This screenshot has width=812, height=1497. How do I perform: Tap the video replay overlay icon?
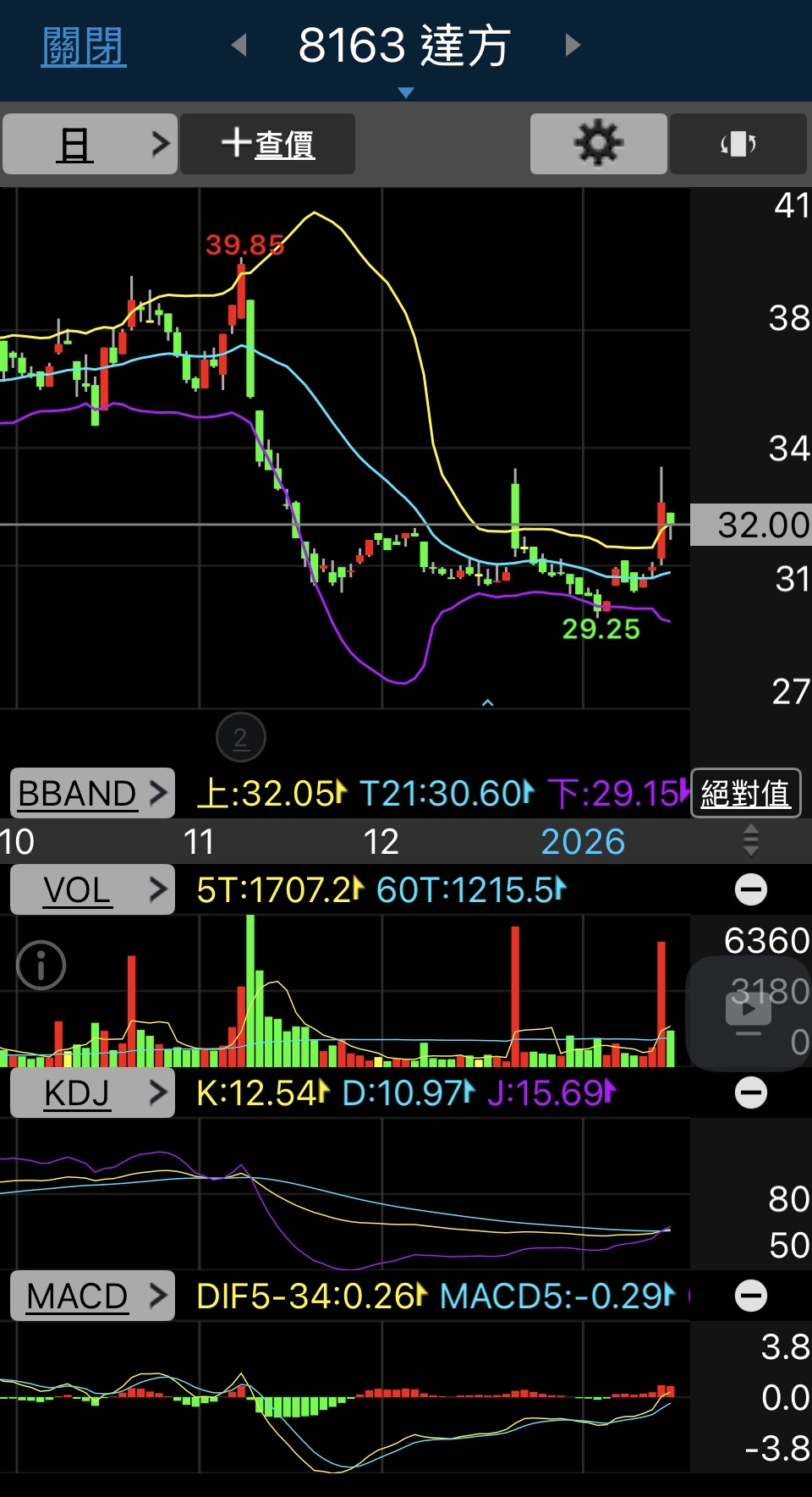[x=748, y=1010]
